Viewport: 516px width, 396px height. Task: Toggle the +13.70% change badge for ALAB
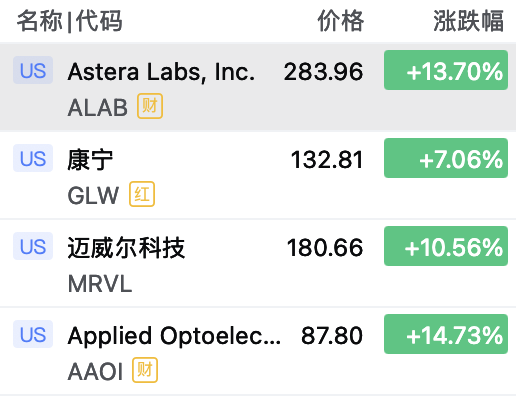(x=446, y=70)
